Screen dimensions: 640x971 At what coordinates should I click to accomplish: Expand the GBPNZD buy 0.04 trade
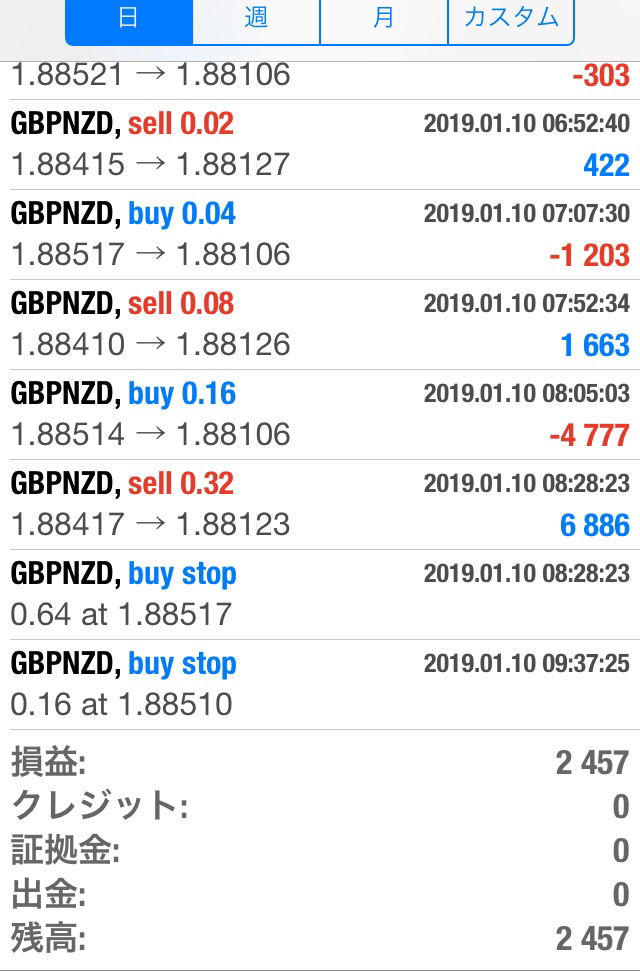pos(320,234)
